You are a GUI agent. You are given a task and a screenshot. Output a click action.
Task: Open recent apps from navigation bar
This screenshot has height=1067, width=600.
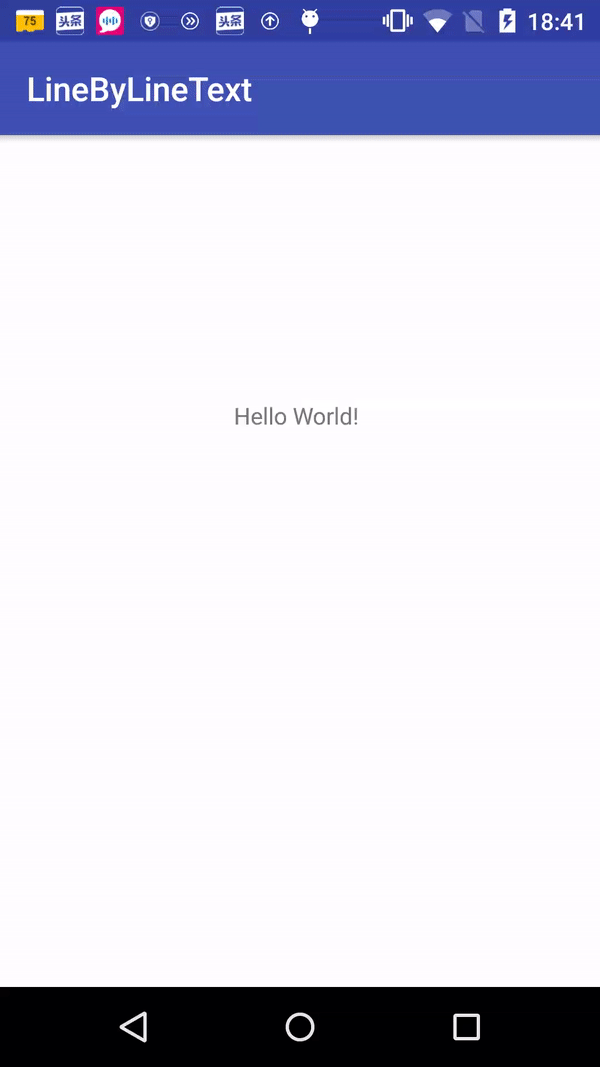(466, 1026)
